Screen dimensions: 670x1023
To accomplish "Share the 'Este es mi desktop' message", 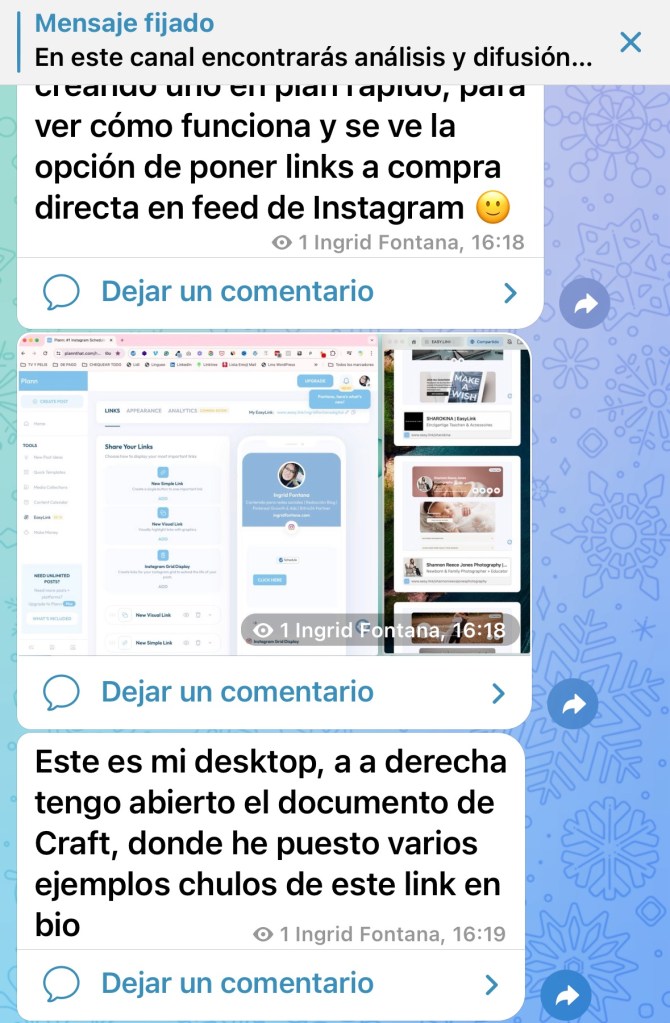I will (566, 995).
